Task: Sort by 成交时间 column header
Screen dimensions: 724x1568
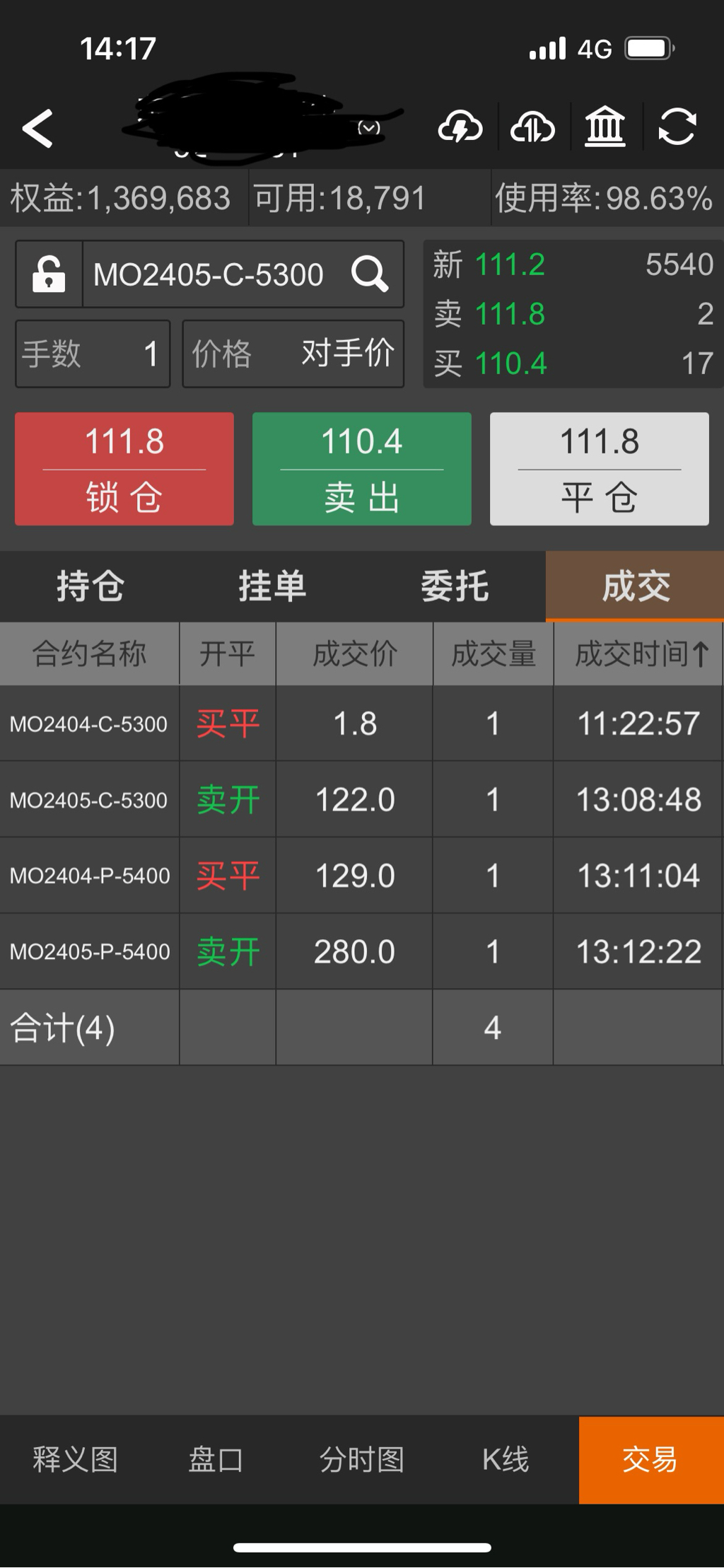Action: [x=638, y=654]
